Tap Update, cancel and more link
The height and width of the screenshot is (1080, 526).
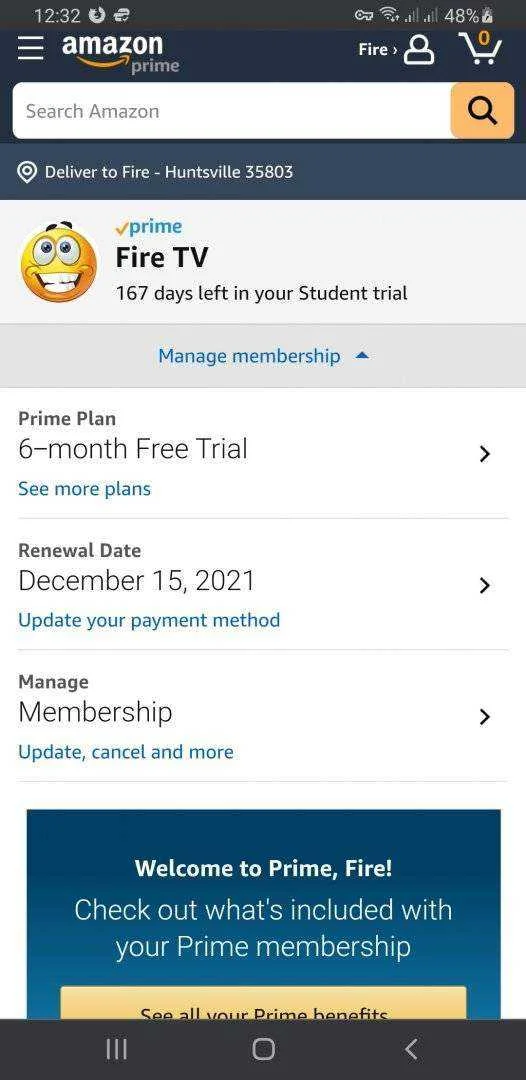(x=126, y=752)
